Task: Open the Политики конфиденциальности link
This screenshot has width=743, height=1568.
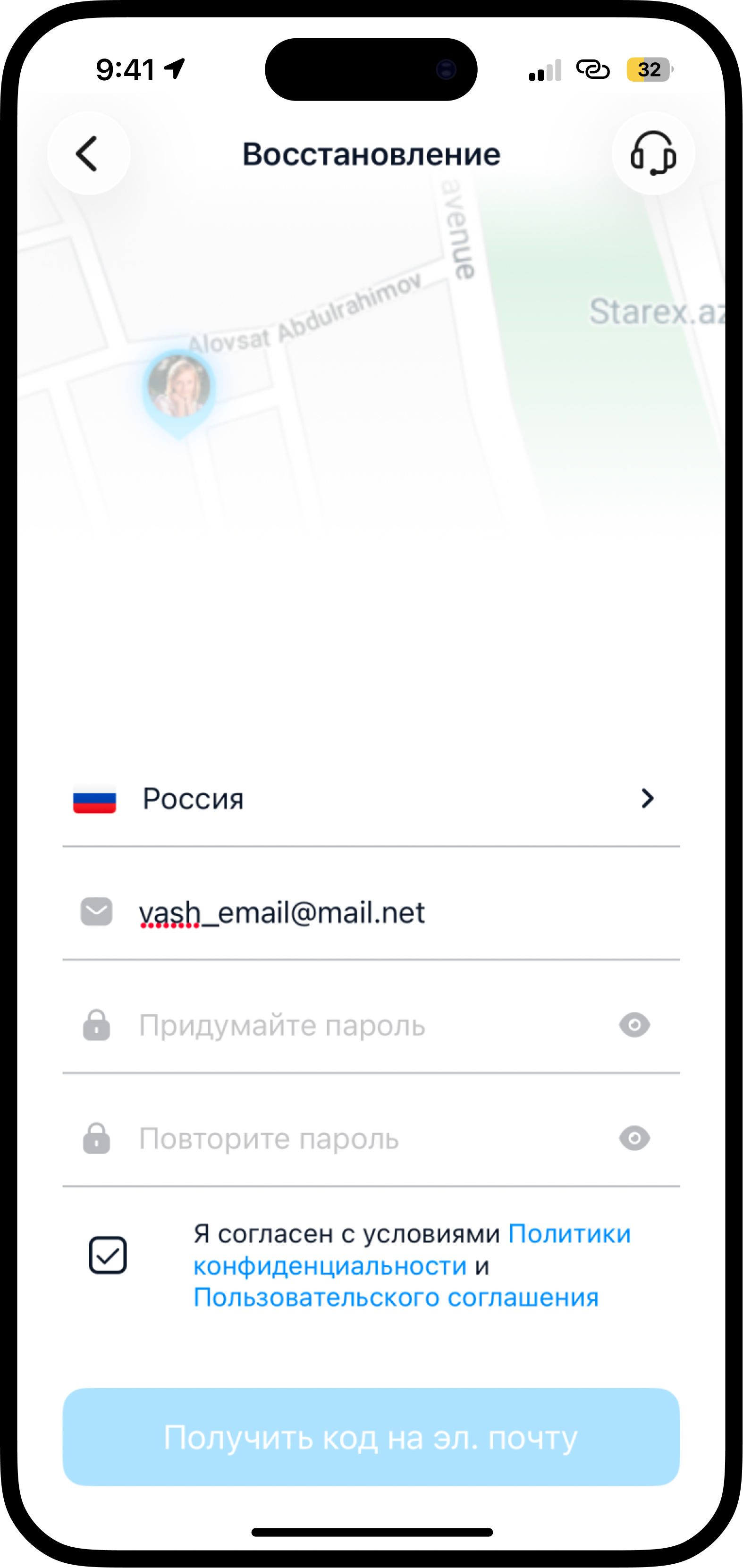Action: pyautogui.click(x=412, y=1250)
